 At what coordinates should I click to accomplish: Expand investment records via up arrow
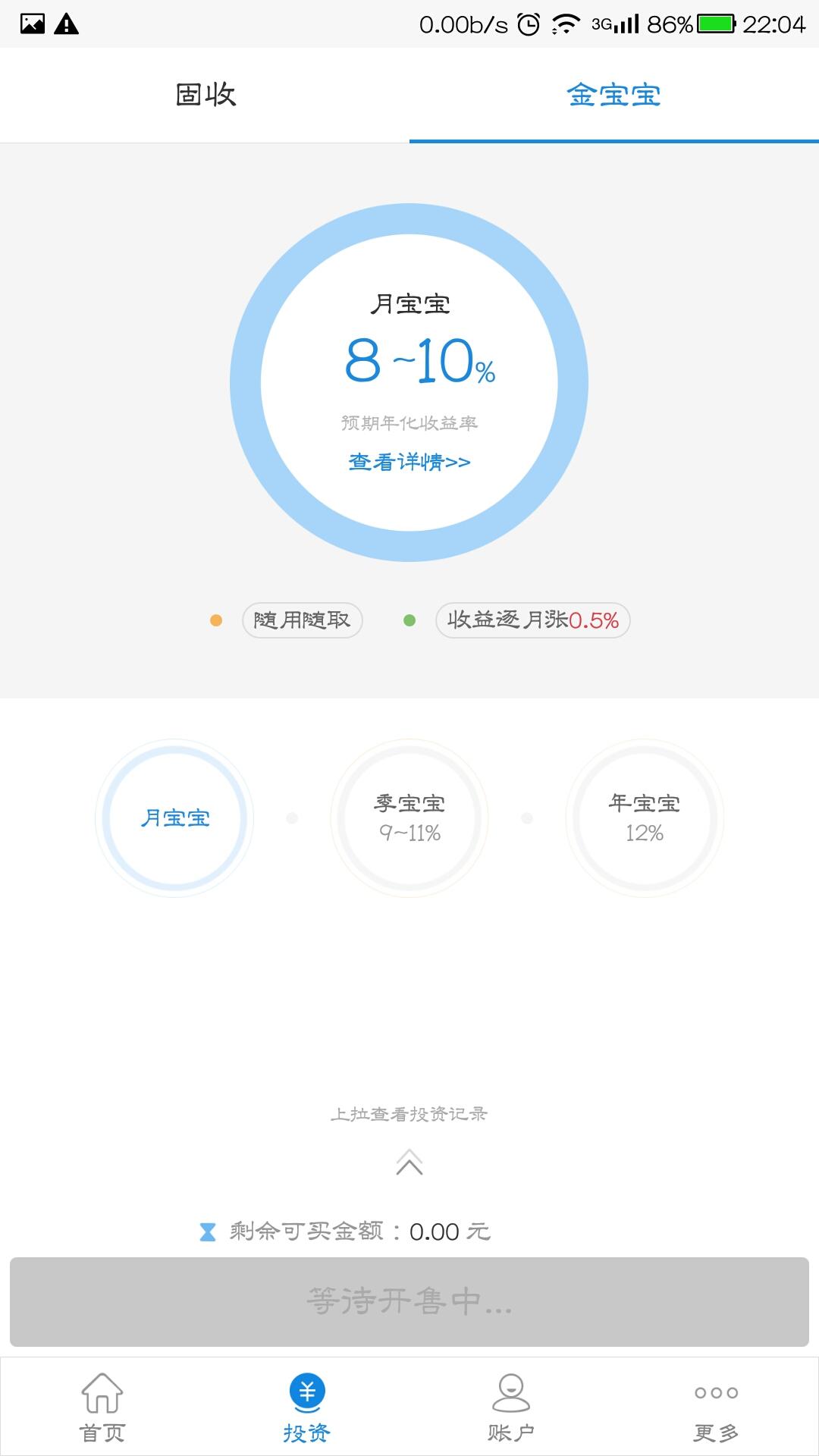click(x=409, y=1162)
